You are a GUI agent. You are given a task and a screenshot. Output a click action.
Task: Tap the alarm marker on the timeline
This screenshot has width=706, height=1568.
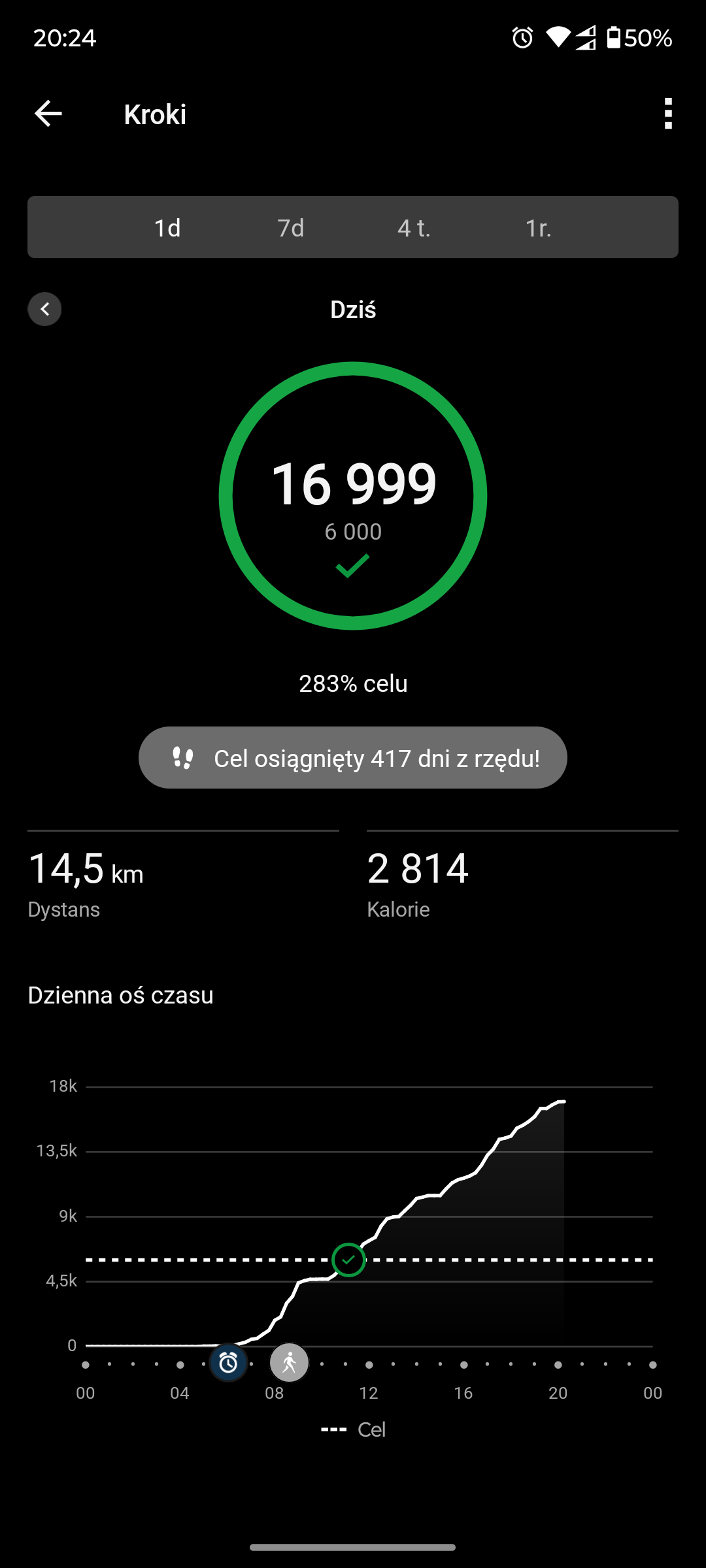pos(228,1363)
